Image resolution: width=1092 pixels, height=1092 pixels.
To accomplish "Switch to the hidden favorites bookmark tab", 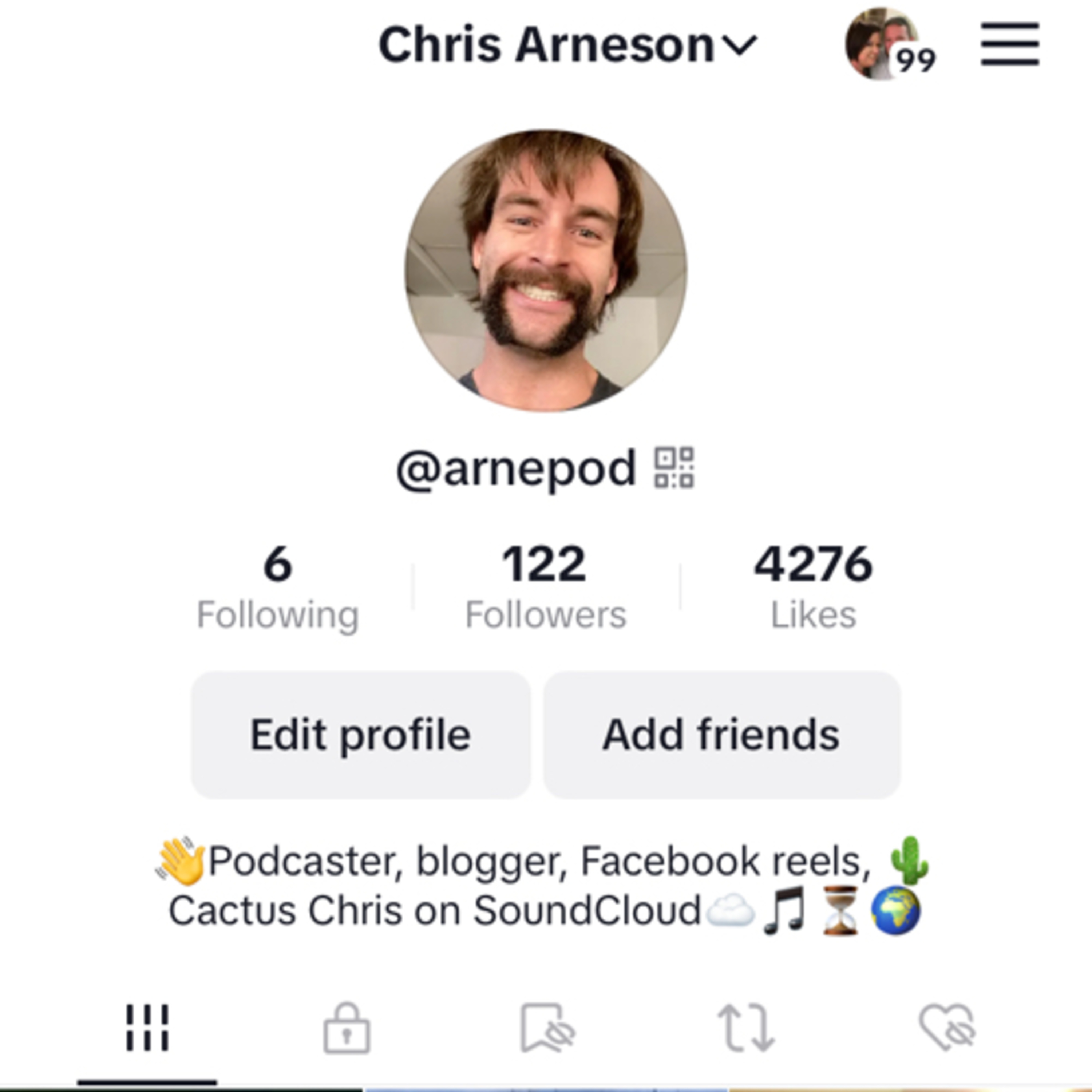I will (x=547, y=1028).
